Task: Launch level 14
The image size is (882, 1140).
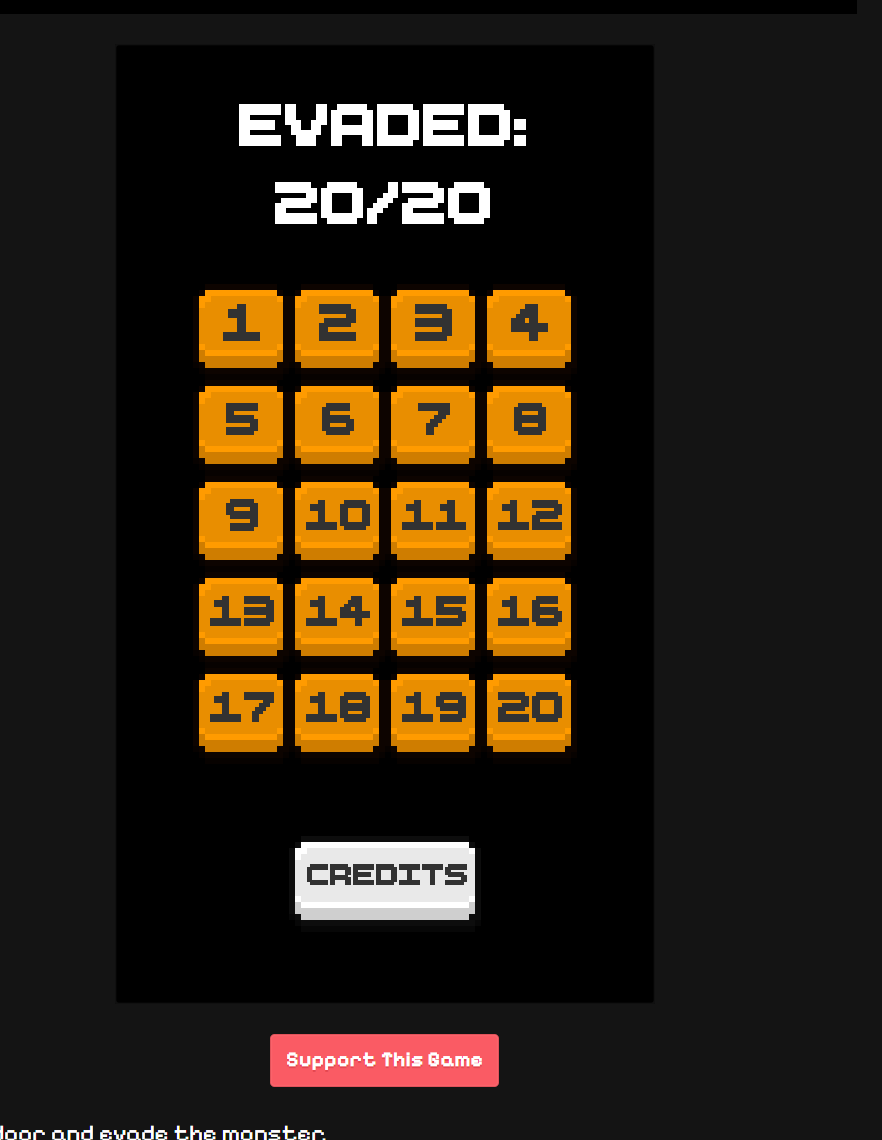Action: click(x=337, y=614)
